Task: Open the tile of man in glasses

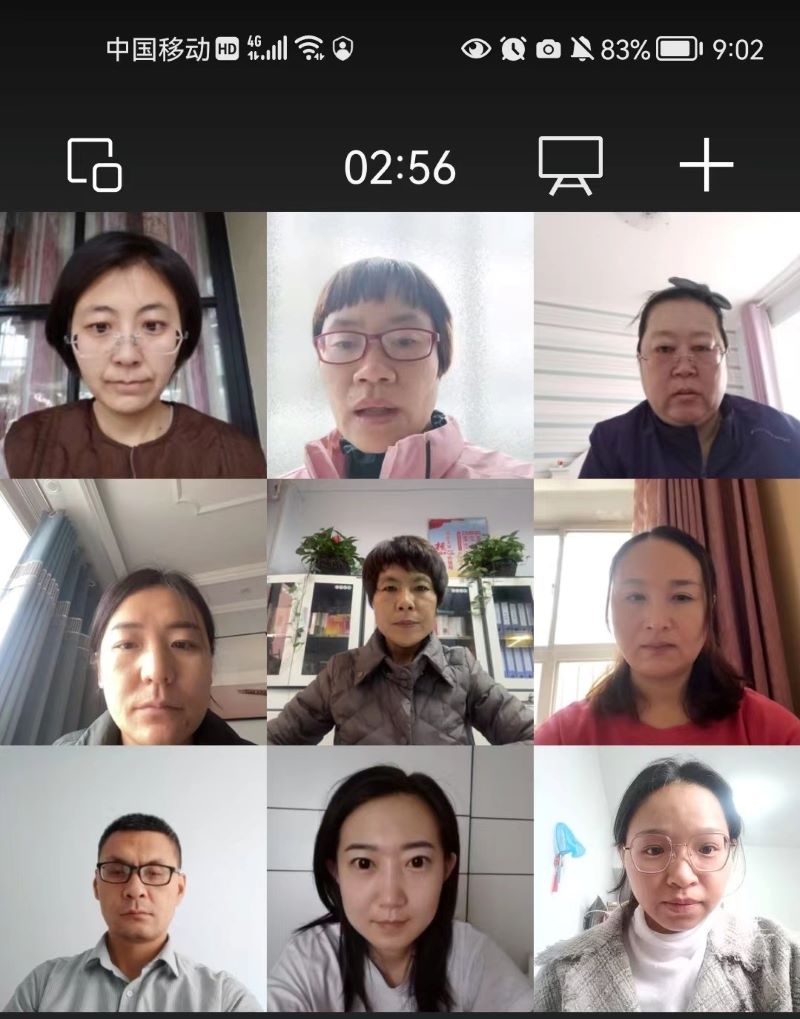Action: click(x=133, y=880)
